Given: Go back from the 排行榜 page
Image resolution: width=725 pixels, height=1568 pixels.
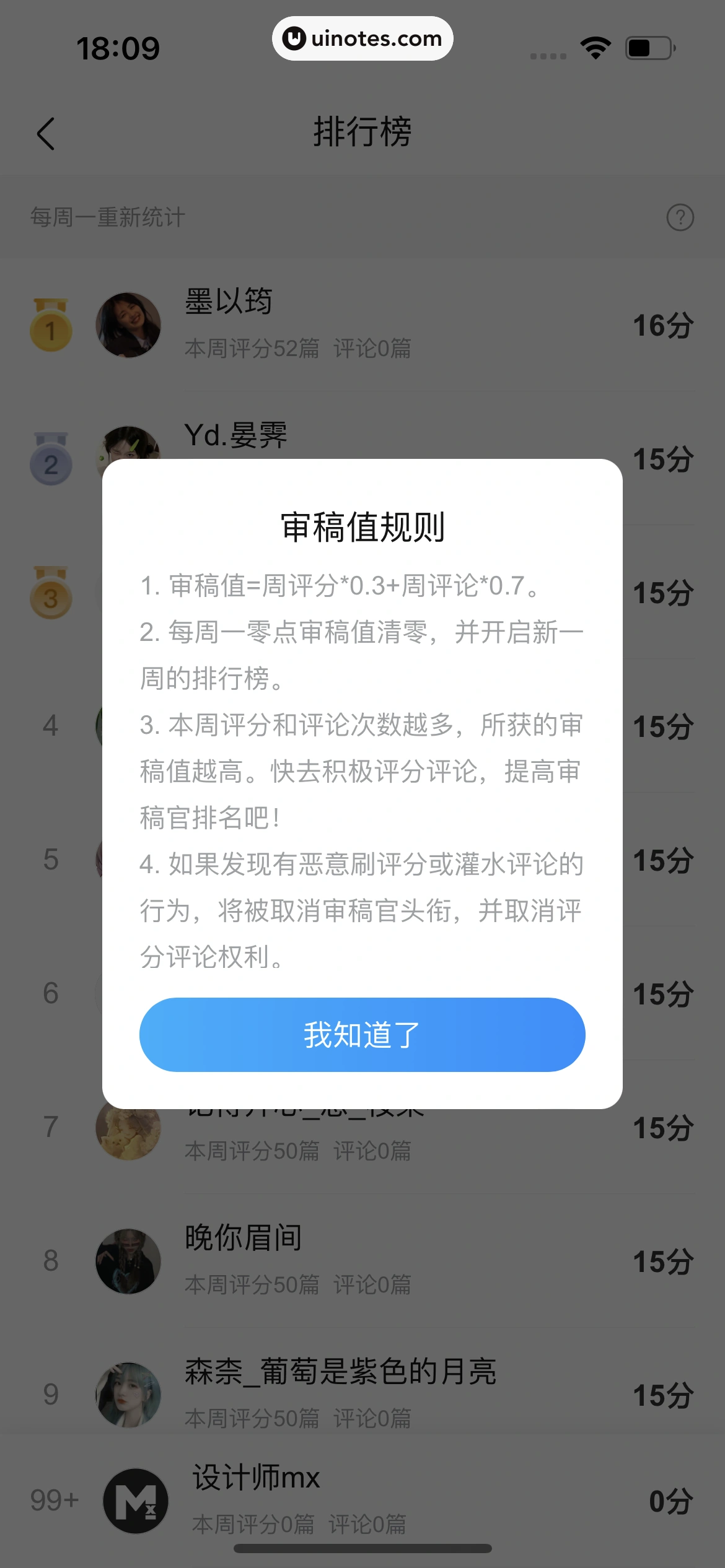Looking at the screenshot, I should point(46,133).
